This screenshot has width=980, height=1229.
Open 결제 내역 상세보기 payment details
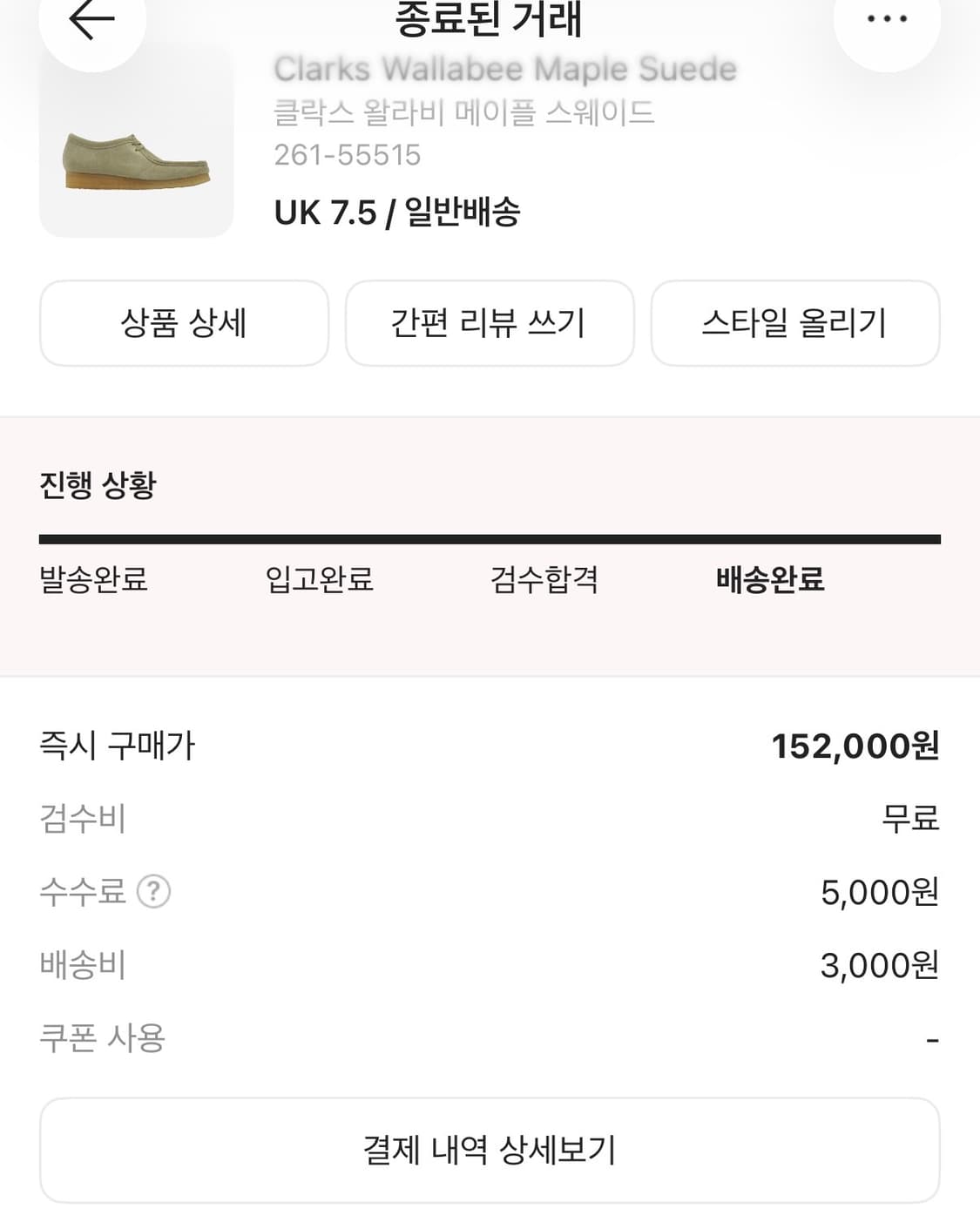click(490, 1149)
